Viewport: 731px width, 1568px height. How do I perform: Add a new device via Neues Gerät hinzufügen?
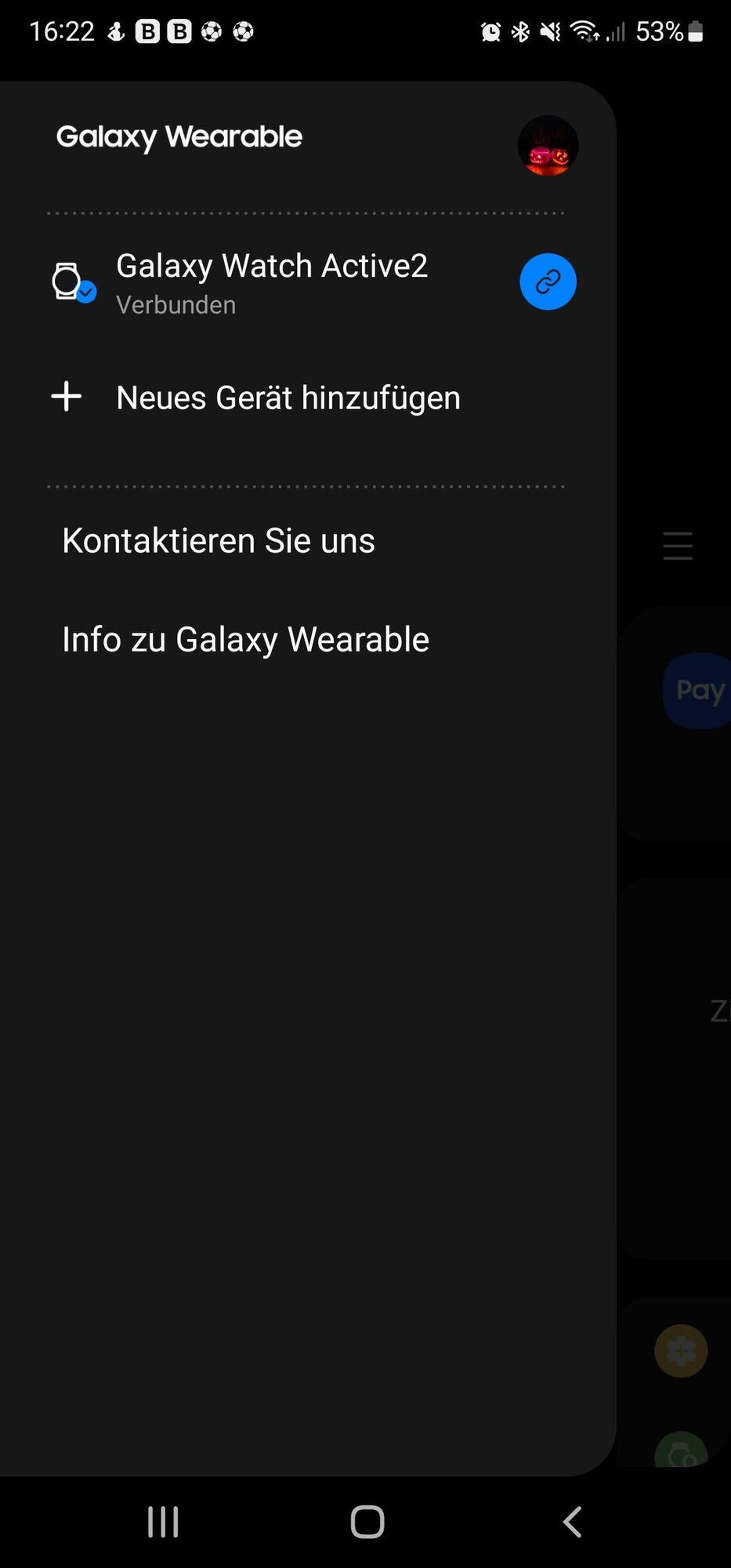tap(287, 397)
